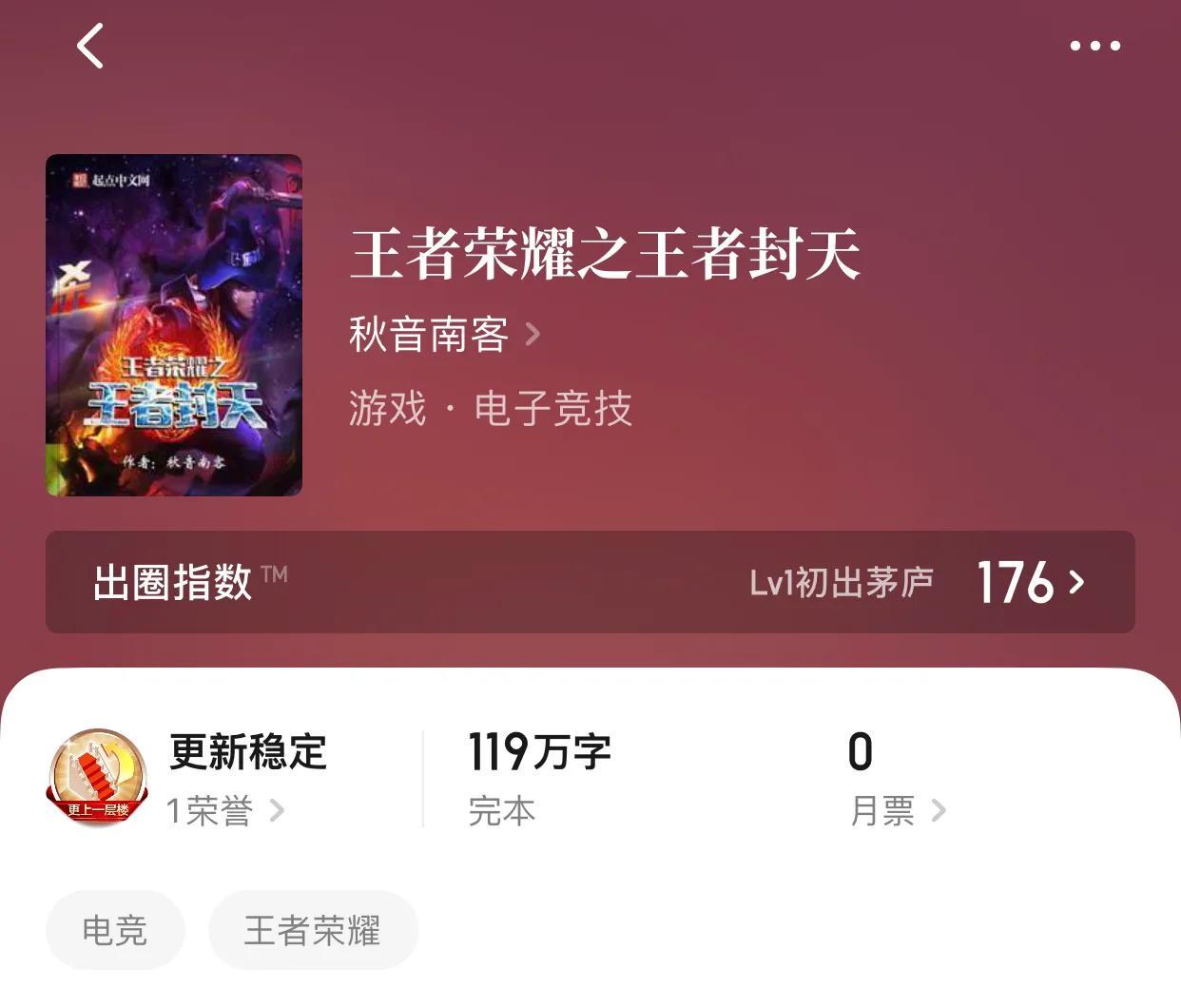Open the three-dot overflow menu
Viewport: 1181px width, 1008px height.
1094,46
